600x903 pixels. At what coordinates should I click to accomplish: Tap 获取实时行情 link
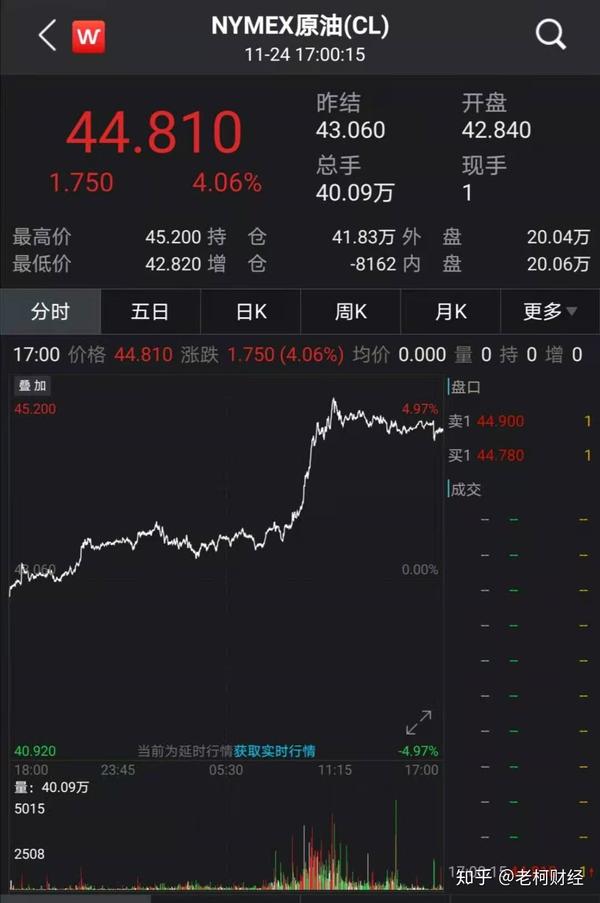275,751
